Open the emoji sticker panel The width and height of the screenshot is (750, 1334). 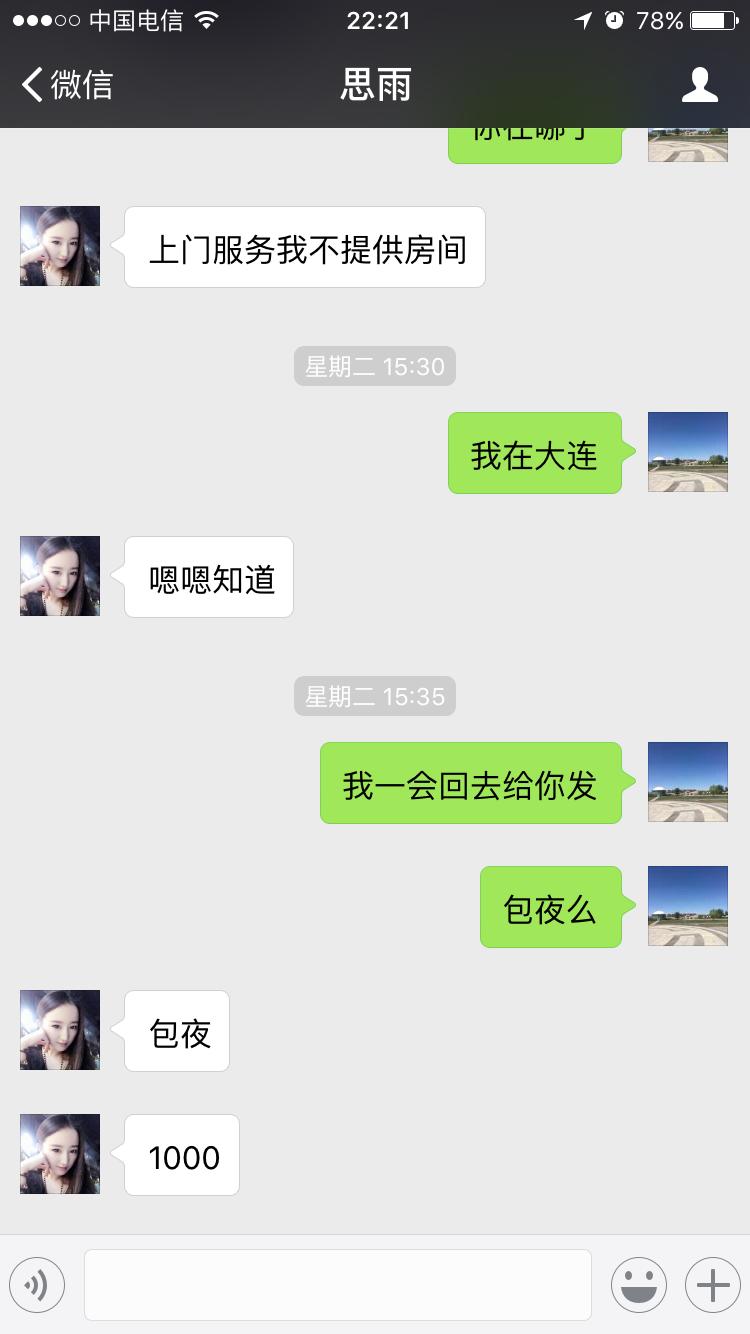[x=638, y=1284]
